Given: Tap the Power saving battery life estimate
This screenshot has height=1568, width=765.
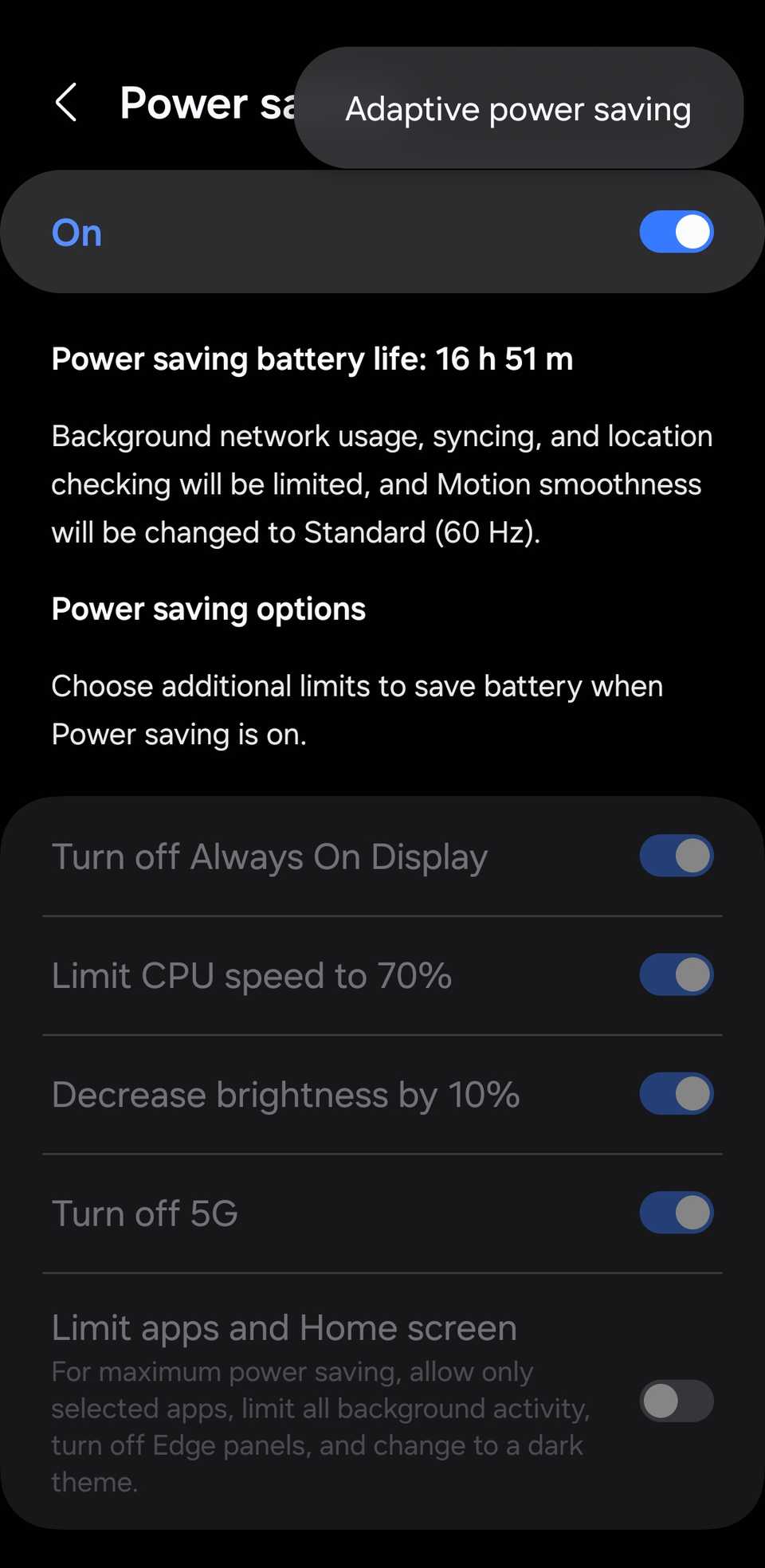Looking at the screenshot, I should tap(312, 359).
